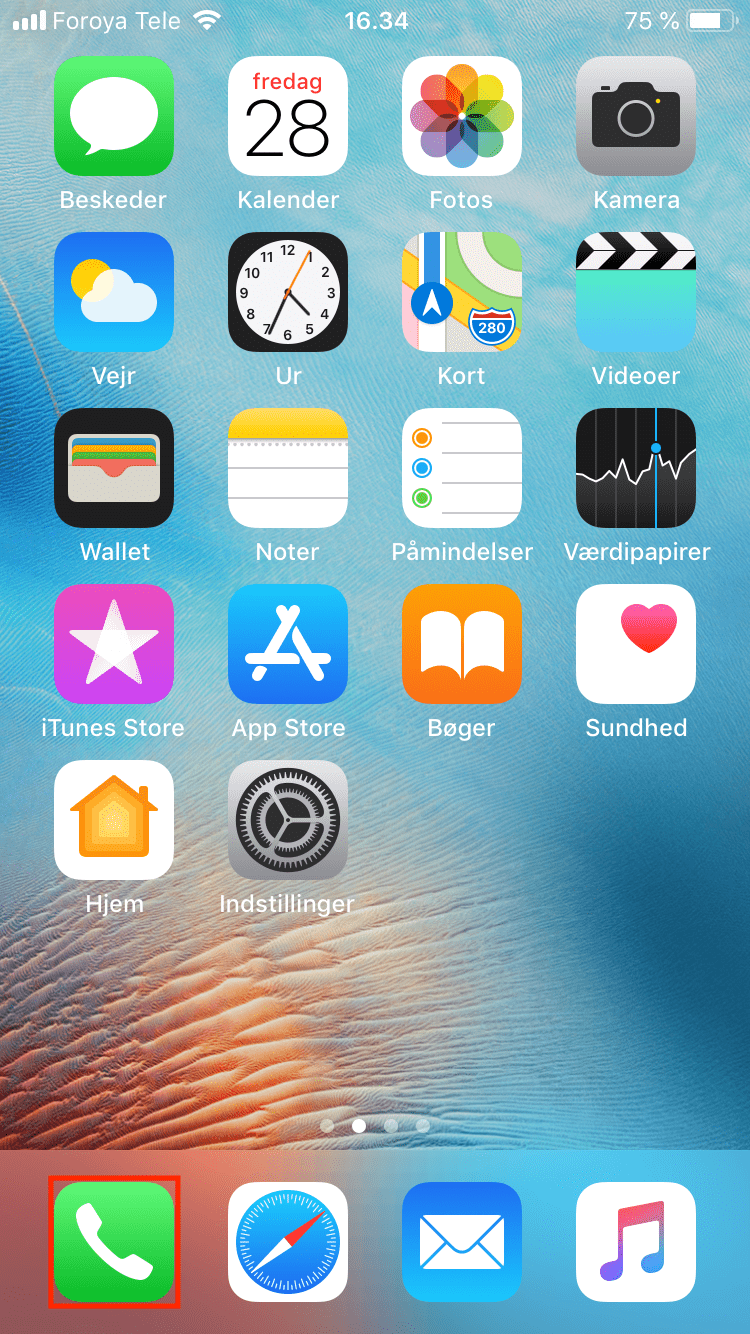Open the App Store
Viewport: 750px width, 1334px height.
coord(287,644)
